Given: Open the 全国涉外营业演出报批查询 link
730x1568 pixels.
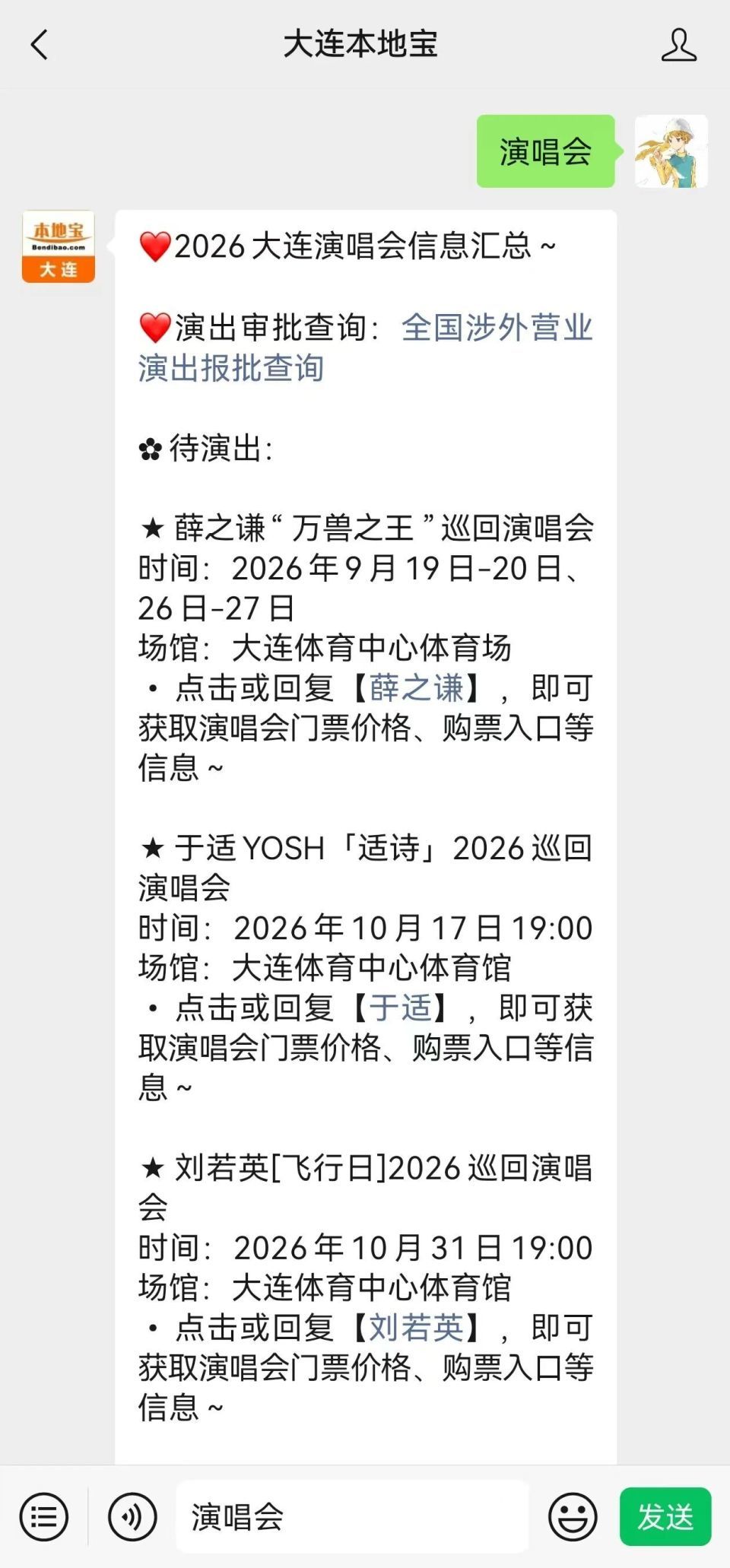Looking at the screenshot, I should [x=365, y=348].
